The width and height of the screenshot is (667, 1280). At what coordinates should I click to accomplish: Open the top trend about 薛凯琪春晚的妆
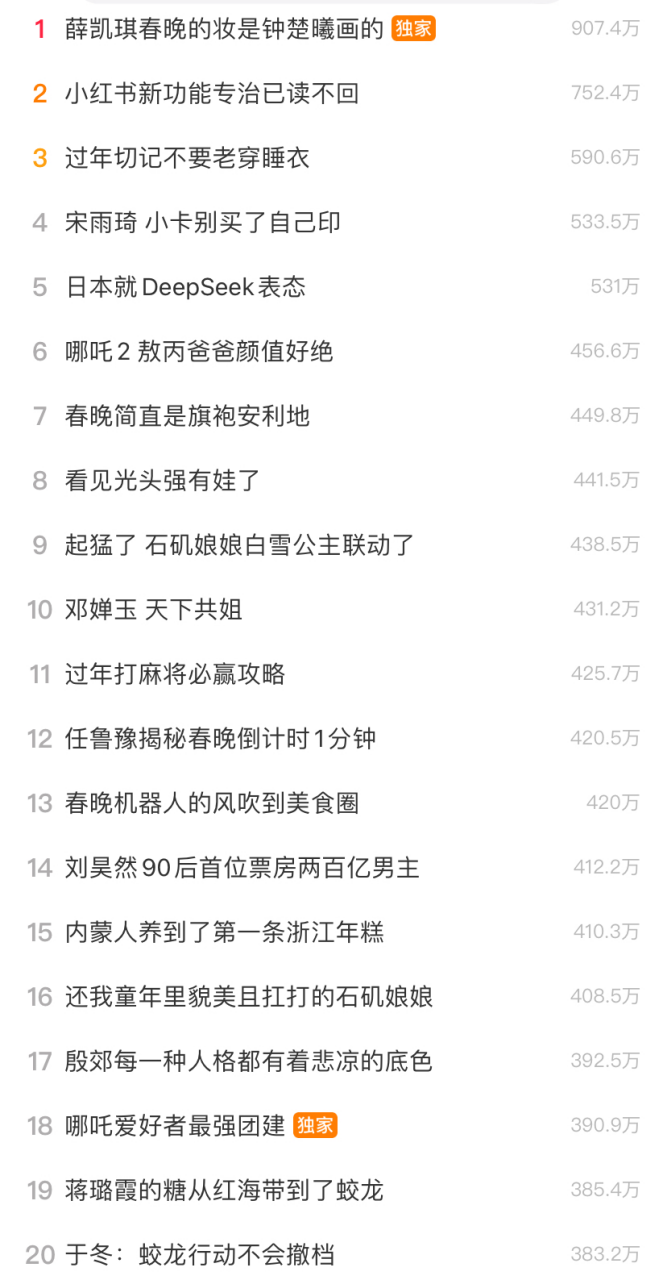(224, 29)
